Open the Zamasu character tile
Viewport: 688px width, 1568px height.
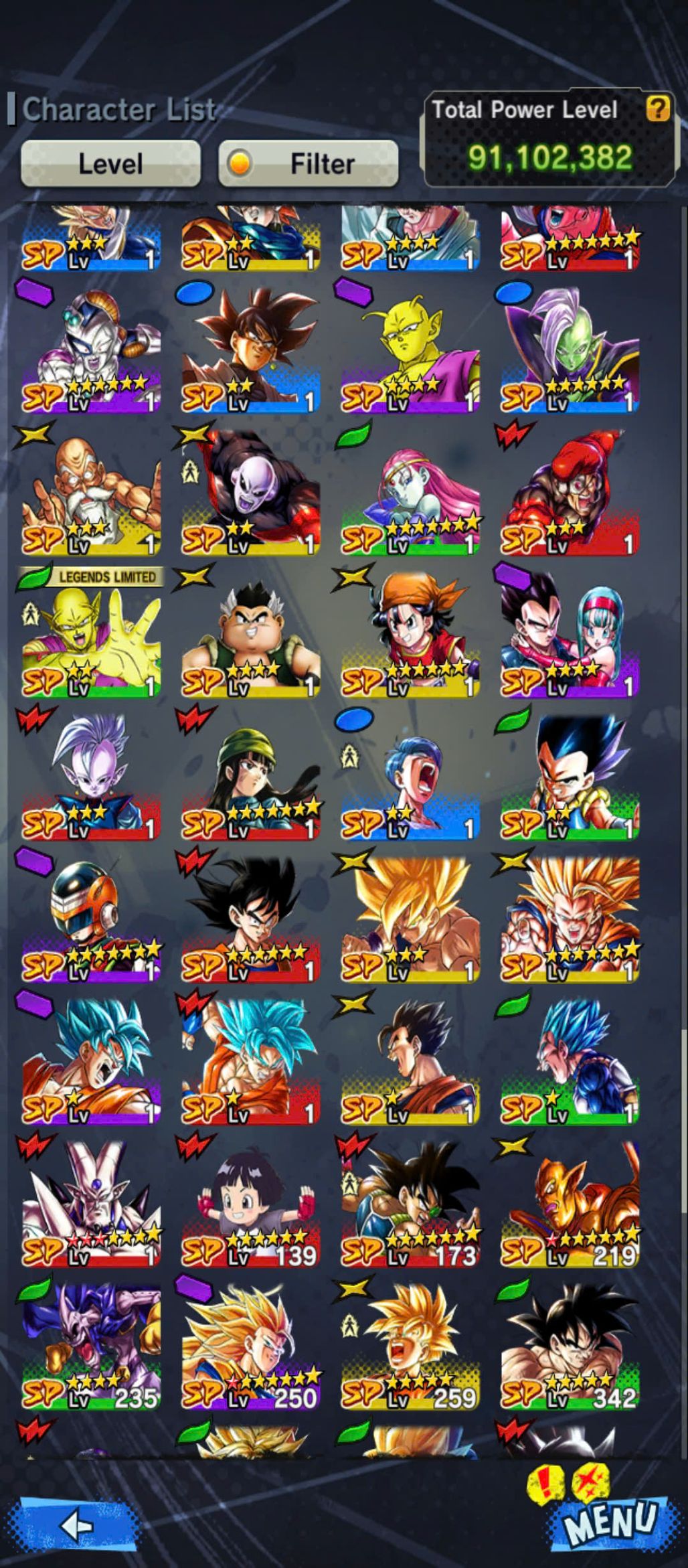pyautogui.click(x=570, y=348)
